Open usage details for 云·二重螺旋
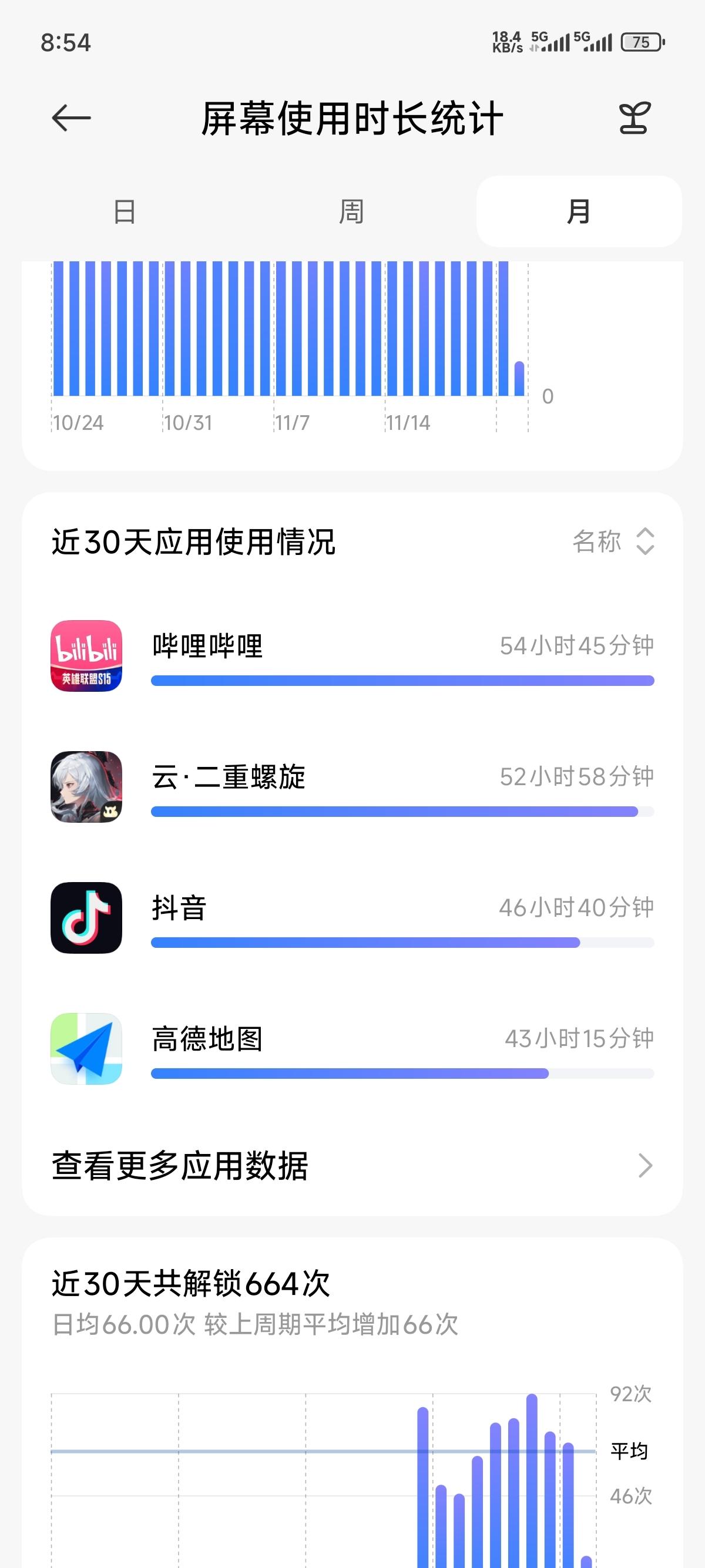This screenshot has width=705, height=1568. pyautogui.click(x=352, y=786)
